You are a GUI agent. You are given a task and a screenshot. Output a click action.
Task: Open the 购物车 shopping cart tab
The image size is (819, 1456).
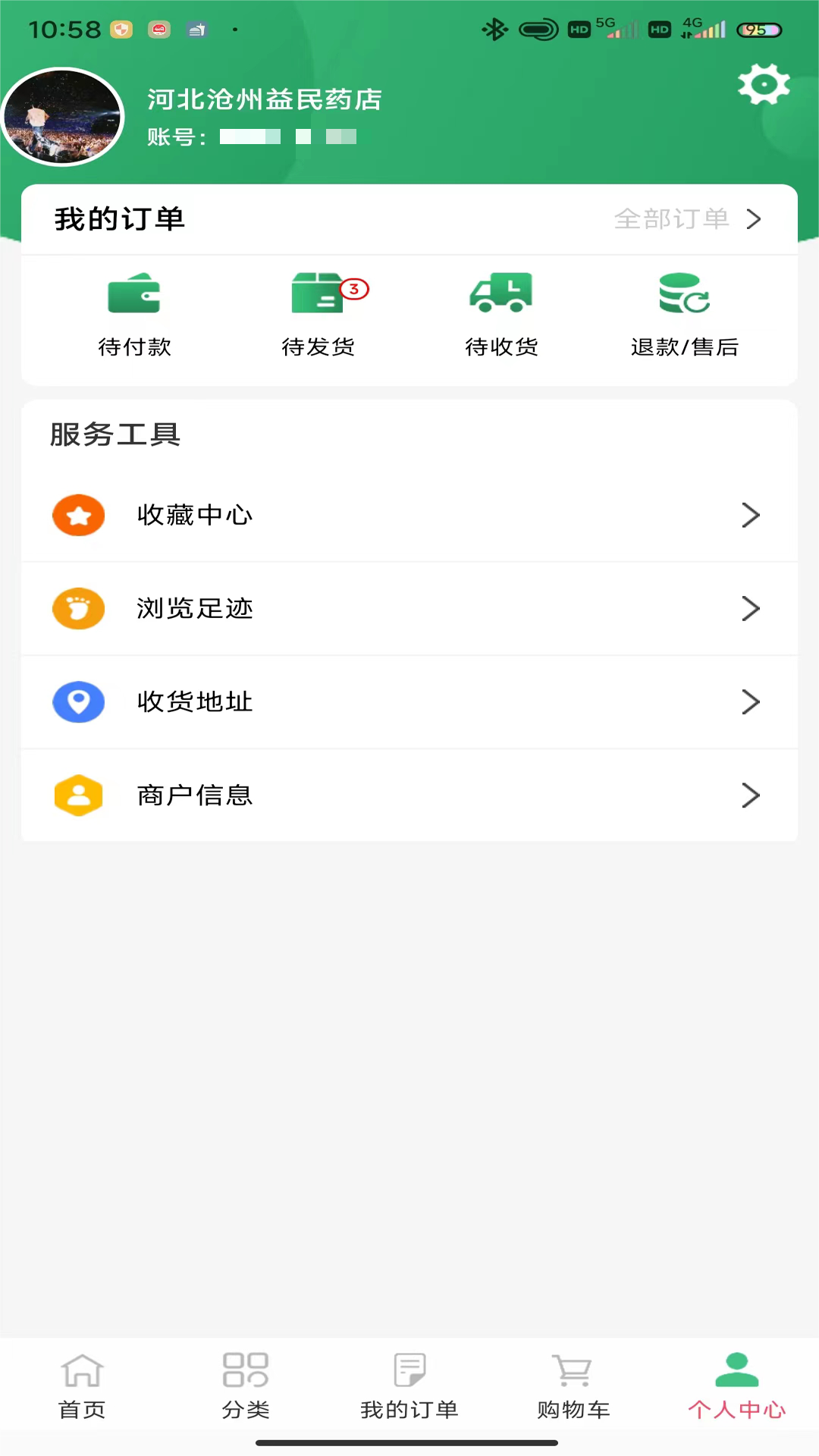[x=573, y=1385]
